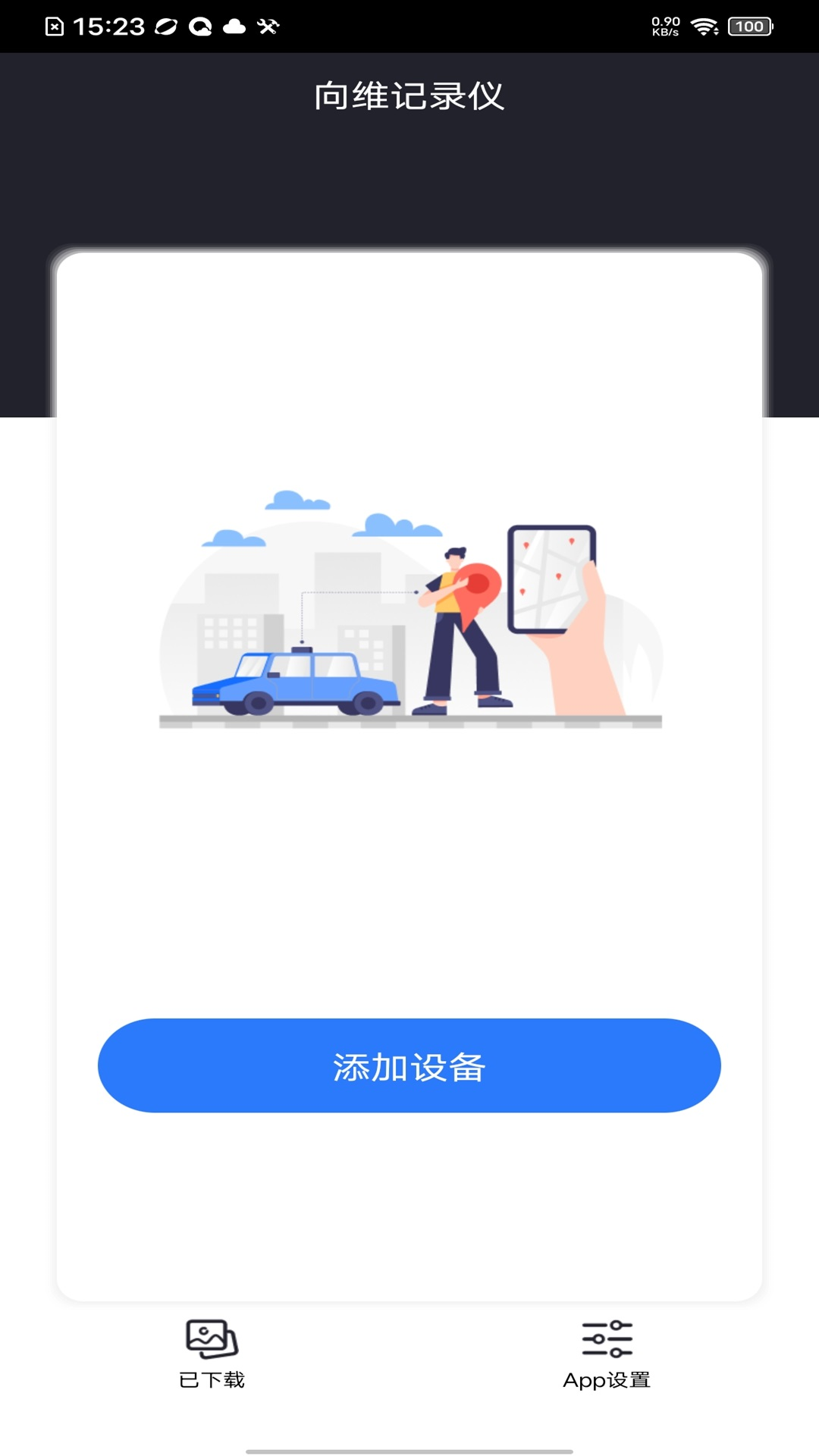819x1456 pixels.
Task: Tap the white device card area
Action: pyautogui.click(x=409, y=872)
